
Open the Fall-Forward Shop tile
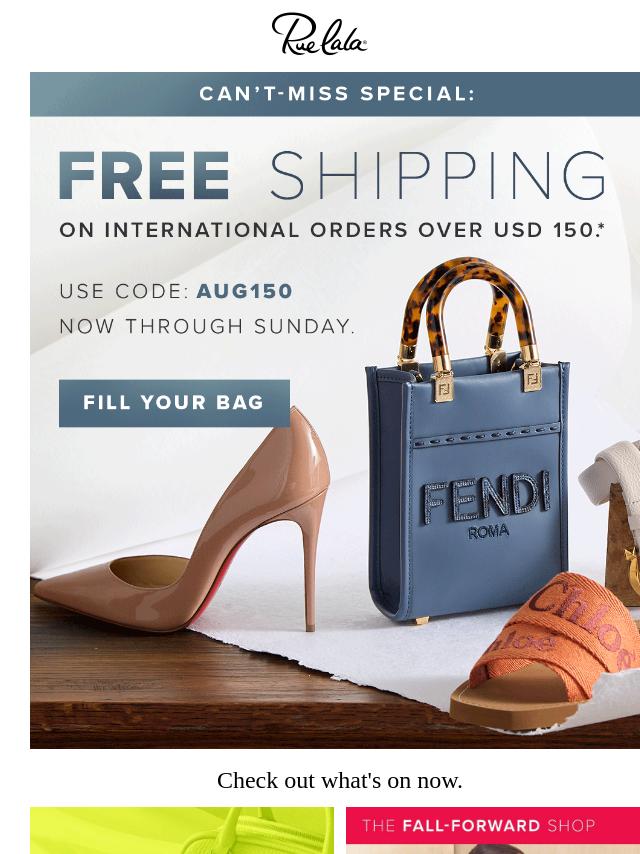(493, 830)
